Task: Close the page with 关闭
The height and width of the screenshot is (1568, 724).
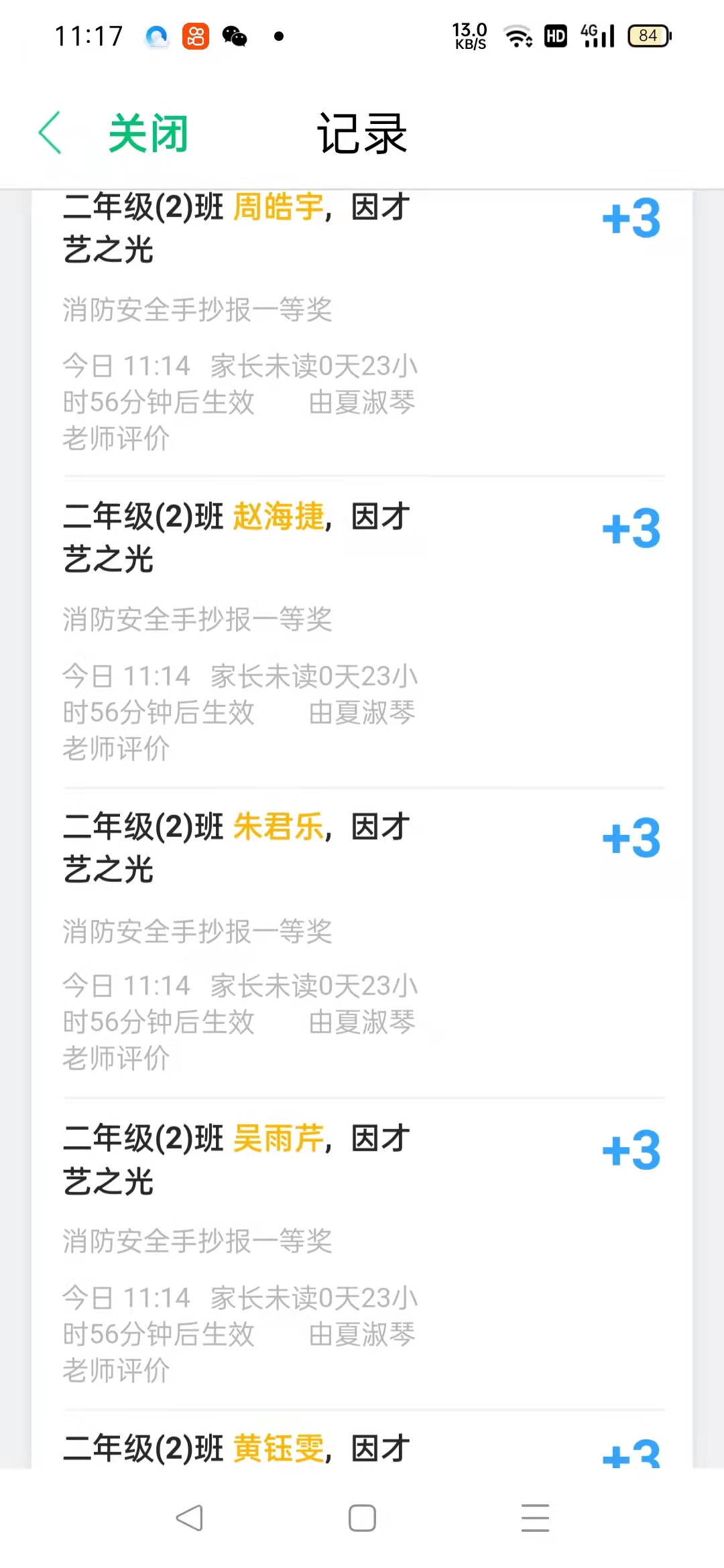Action: [148, 133]
